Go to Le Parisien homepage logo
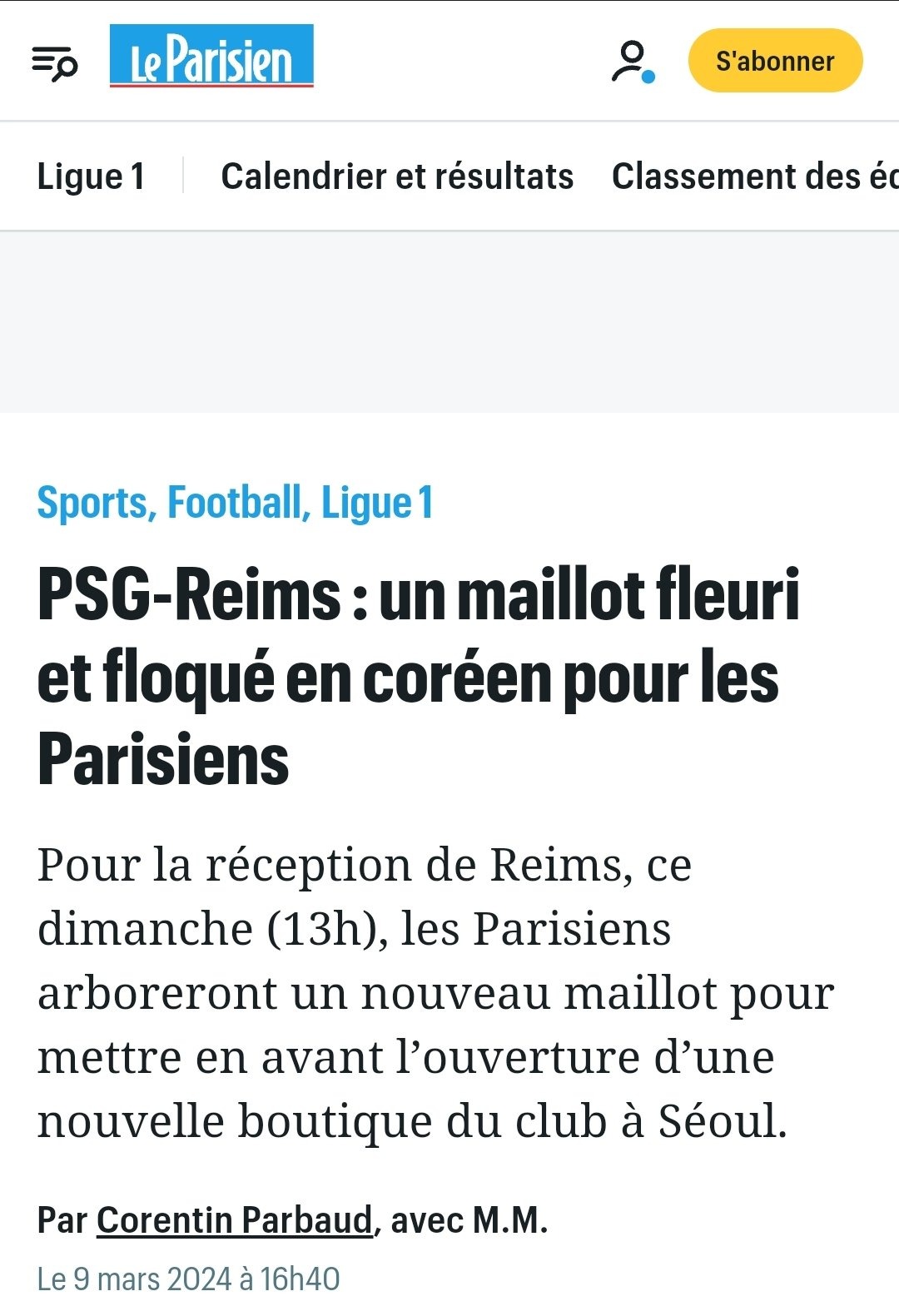 [x=211, y=57]
